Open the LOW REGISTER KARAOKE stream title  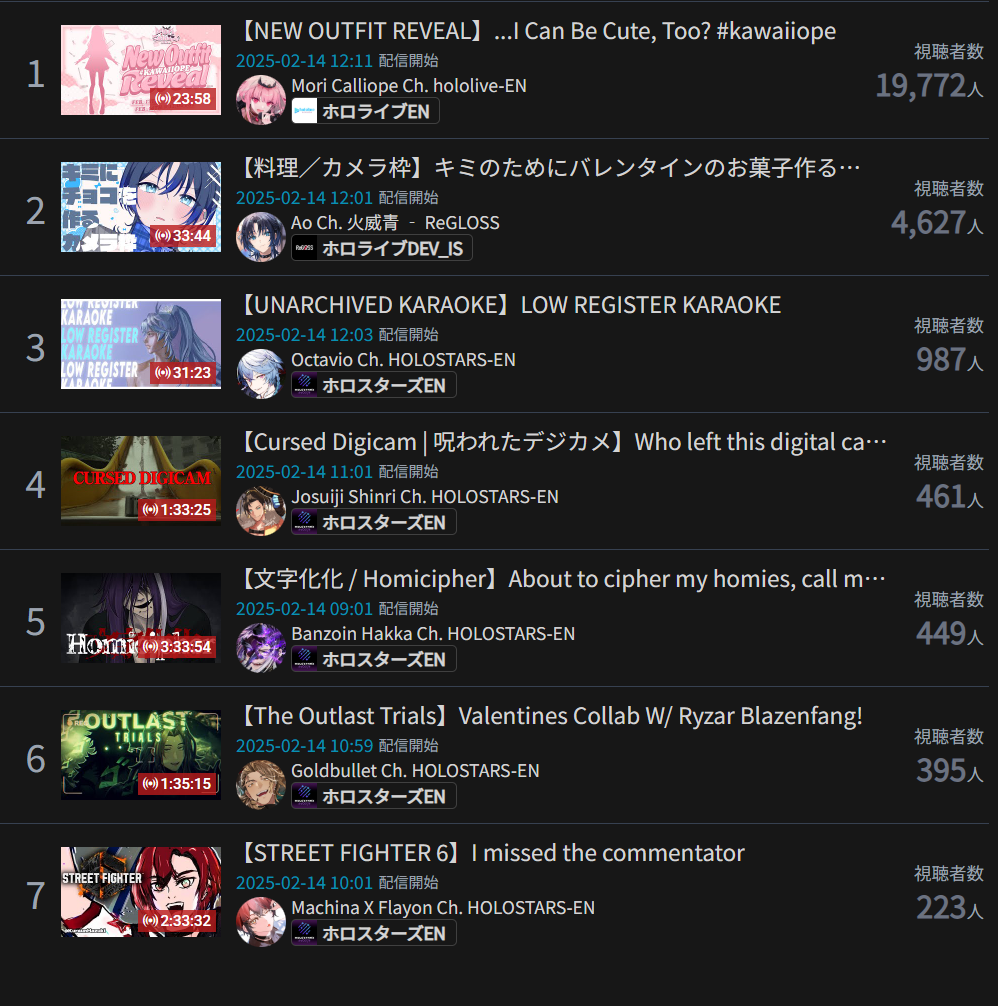point(511,305)
